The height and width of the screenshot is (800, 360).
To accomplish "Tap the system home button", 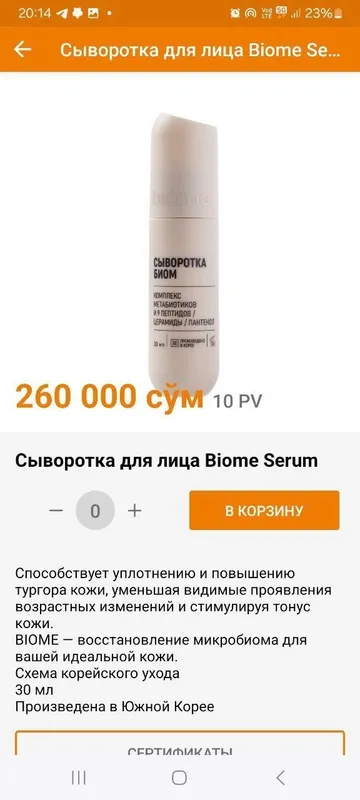I will [x=179, y=778].
